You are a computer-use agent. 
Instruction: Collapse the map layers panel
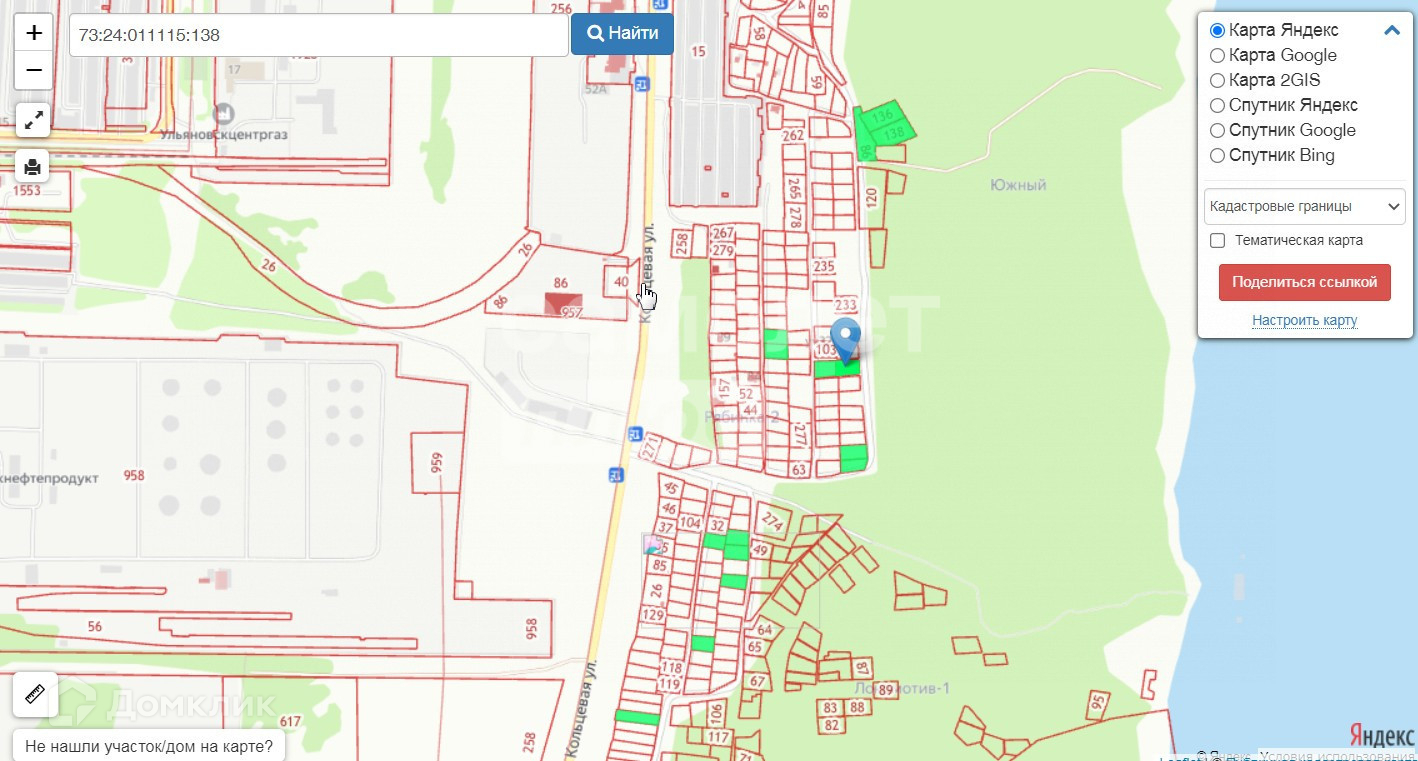[1391, 30]
